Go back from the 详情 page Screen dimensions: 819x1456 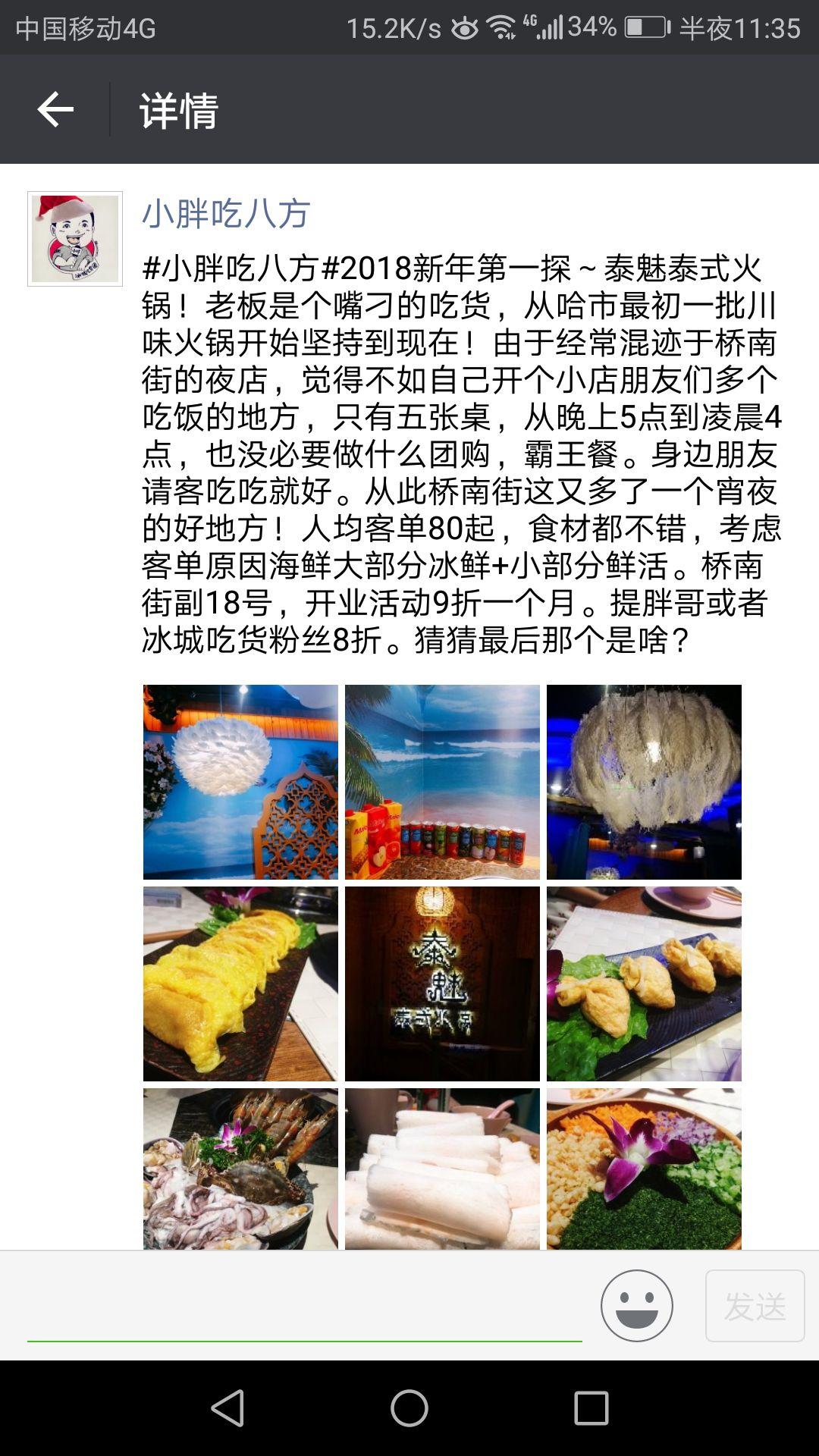(55, 111)
